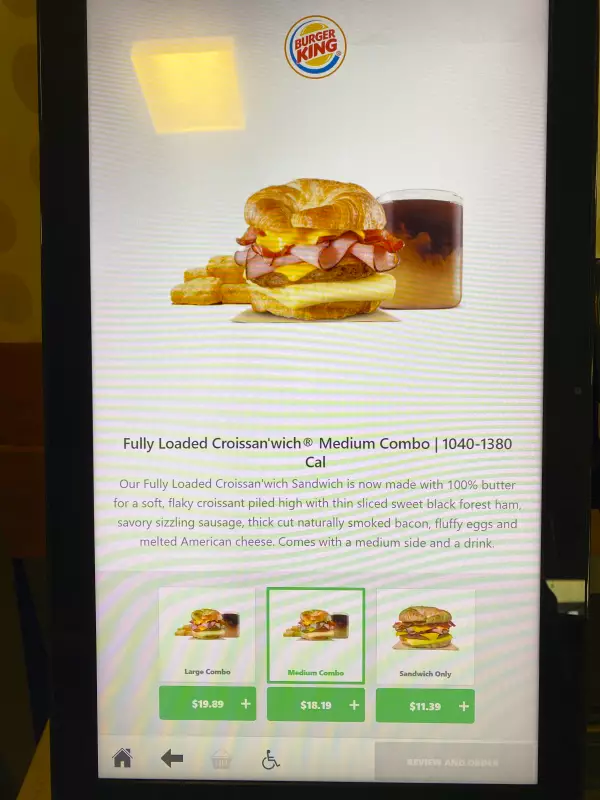
Task: Add the $19.89 Large Combo
Action: [x=208, y=704]
